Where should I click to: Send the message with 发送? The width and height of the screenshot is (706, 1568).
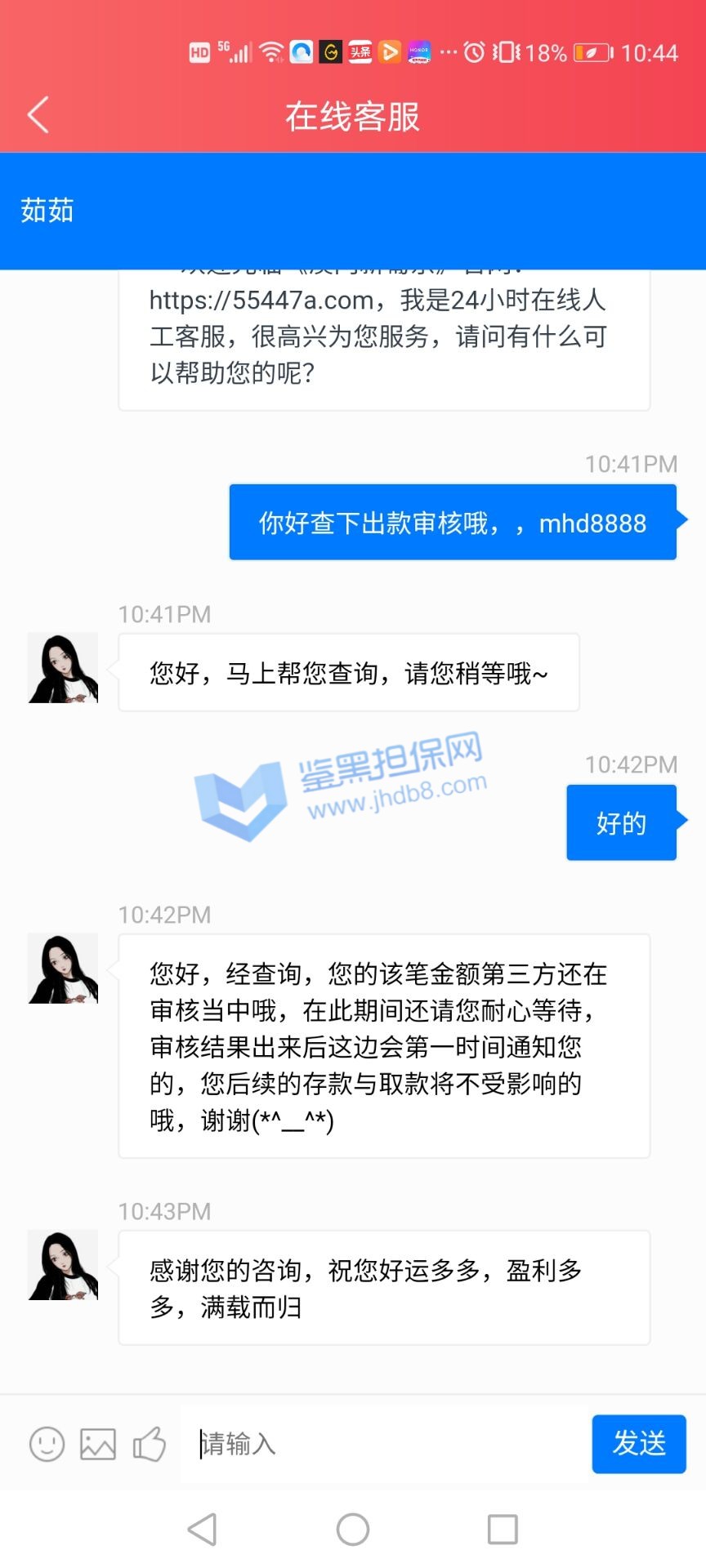638,1444
